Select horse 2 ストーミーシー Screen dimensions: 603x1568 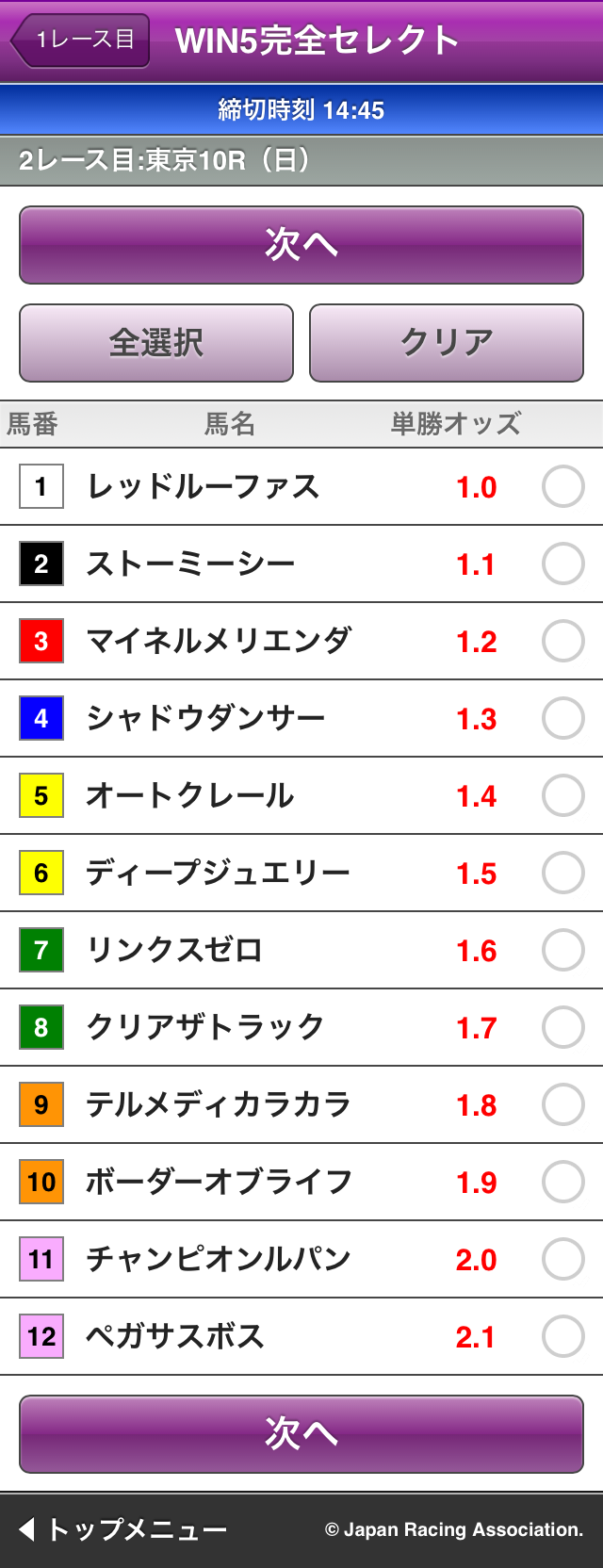click(x=563, y=564)
